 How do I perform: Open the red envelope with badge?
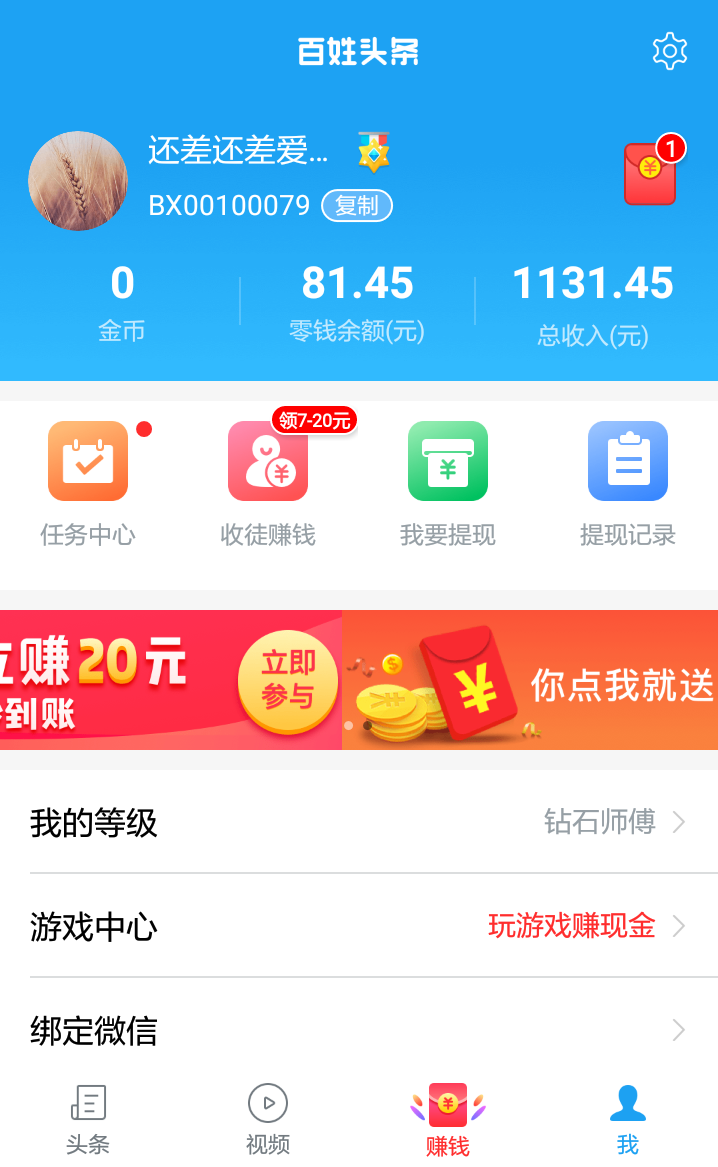tap(651, 173)
